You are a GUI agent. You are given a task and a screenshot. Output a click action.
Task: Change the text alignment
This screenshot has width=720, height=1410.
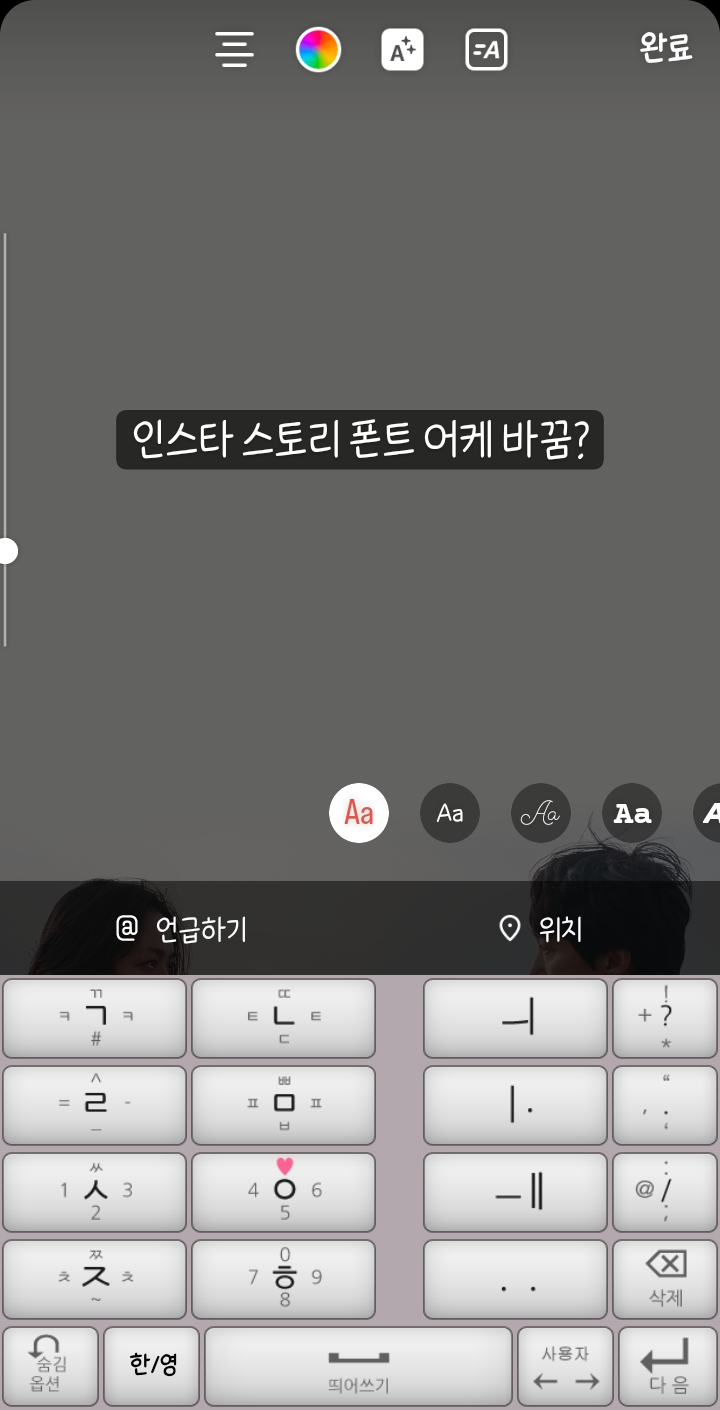(x=234, y=49)
